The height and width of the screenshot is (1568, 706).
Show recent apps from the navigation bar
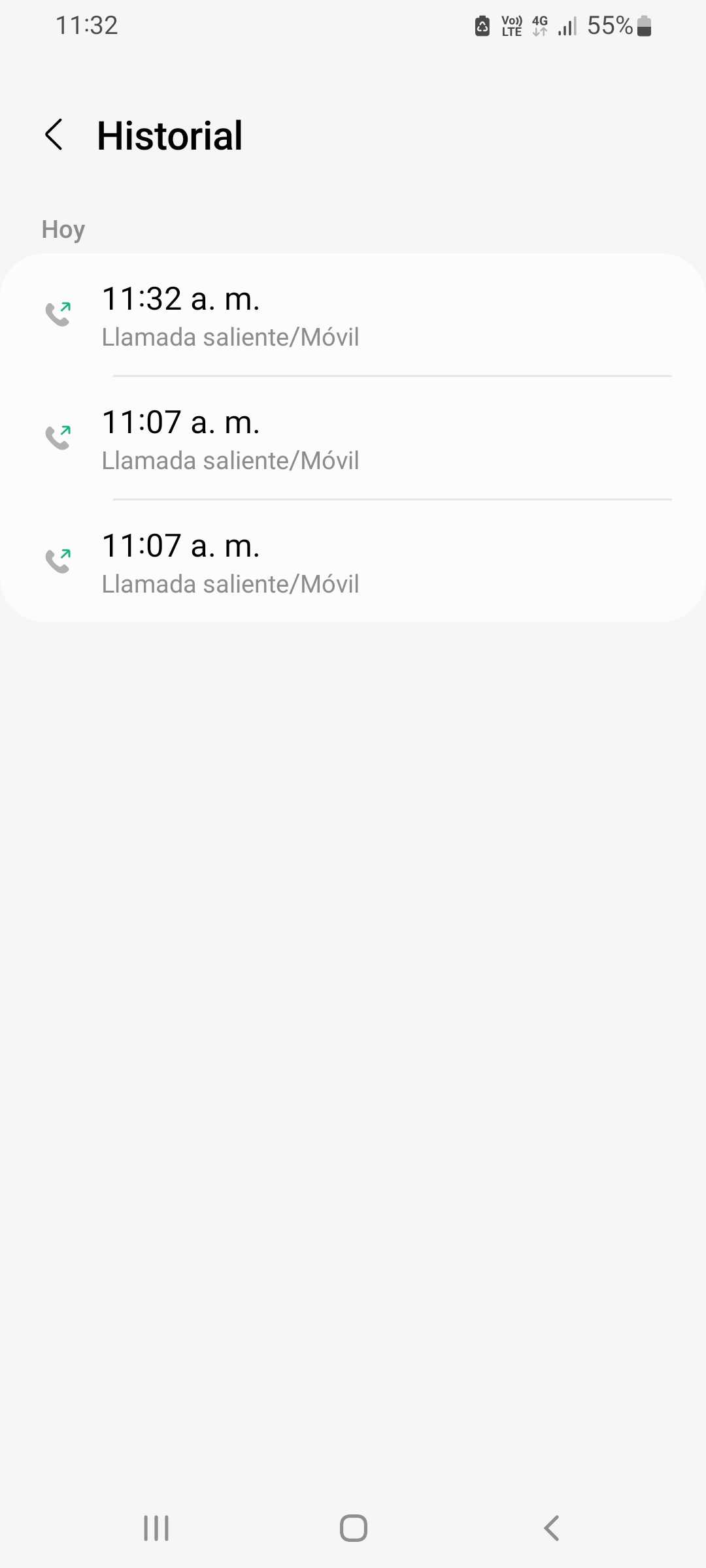coord(156,1528)
